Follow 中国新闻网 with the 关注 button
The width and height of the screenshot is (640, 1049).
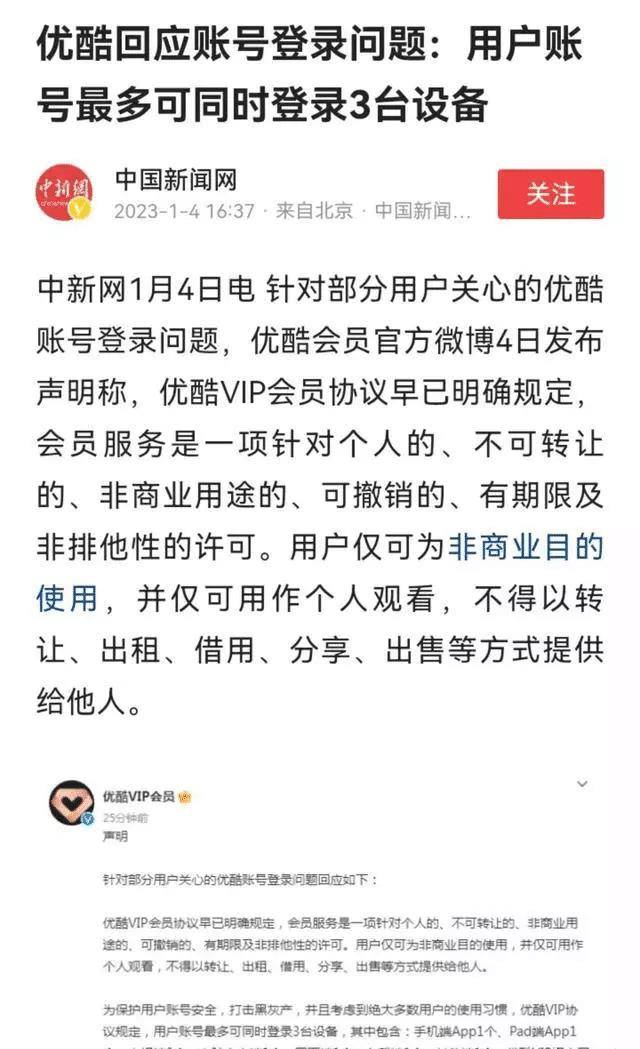click(551, 194)
